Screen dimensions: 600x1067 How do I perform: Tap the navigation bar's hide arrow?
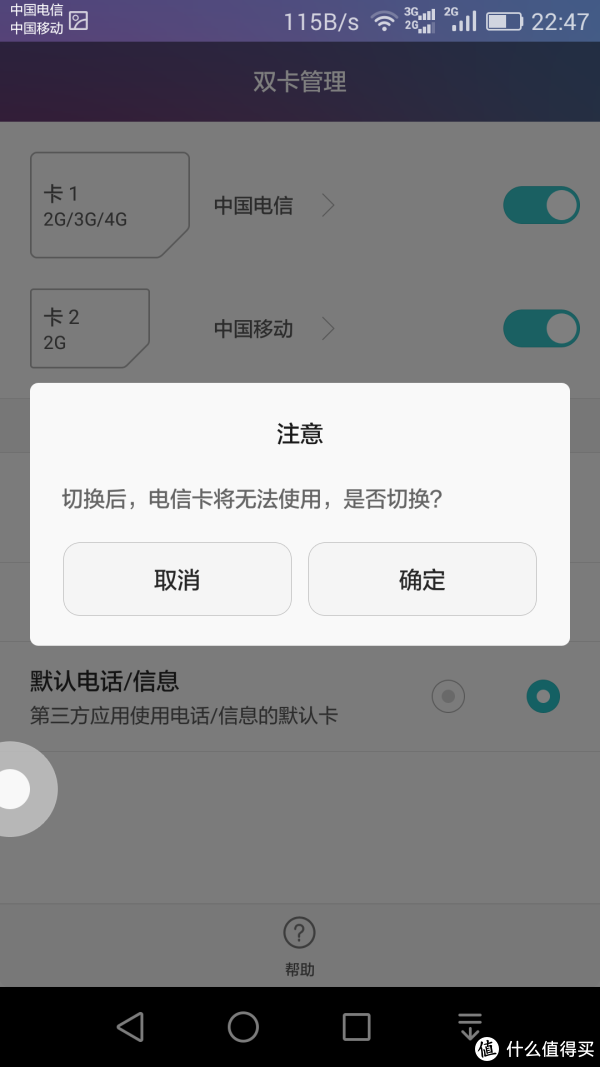(x=469, y=1026)
